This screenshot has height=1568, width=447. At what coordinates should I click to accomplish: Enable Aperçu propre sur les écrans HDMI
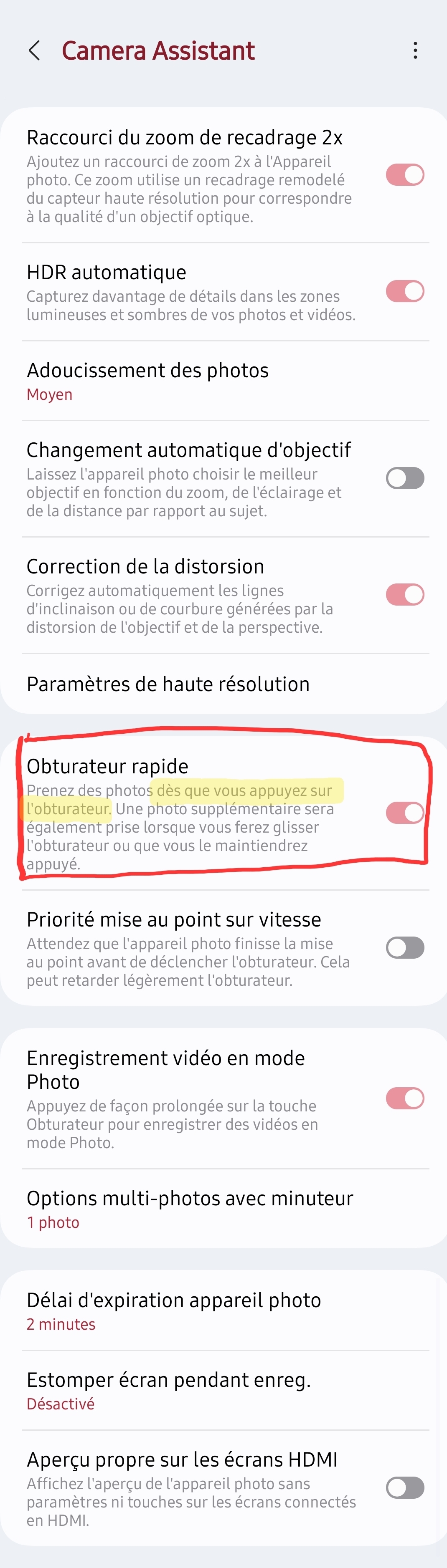pos(404,1487)
